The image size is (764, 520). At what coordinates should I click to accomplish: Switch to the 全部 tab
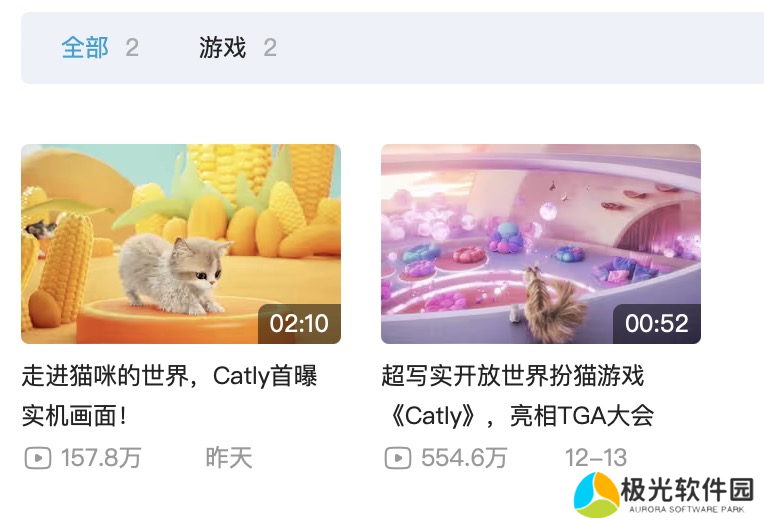[x=86, y=47]
